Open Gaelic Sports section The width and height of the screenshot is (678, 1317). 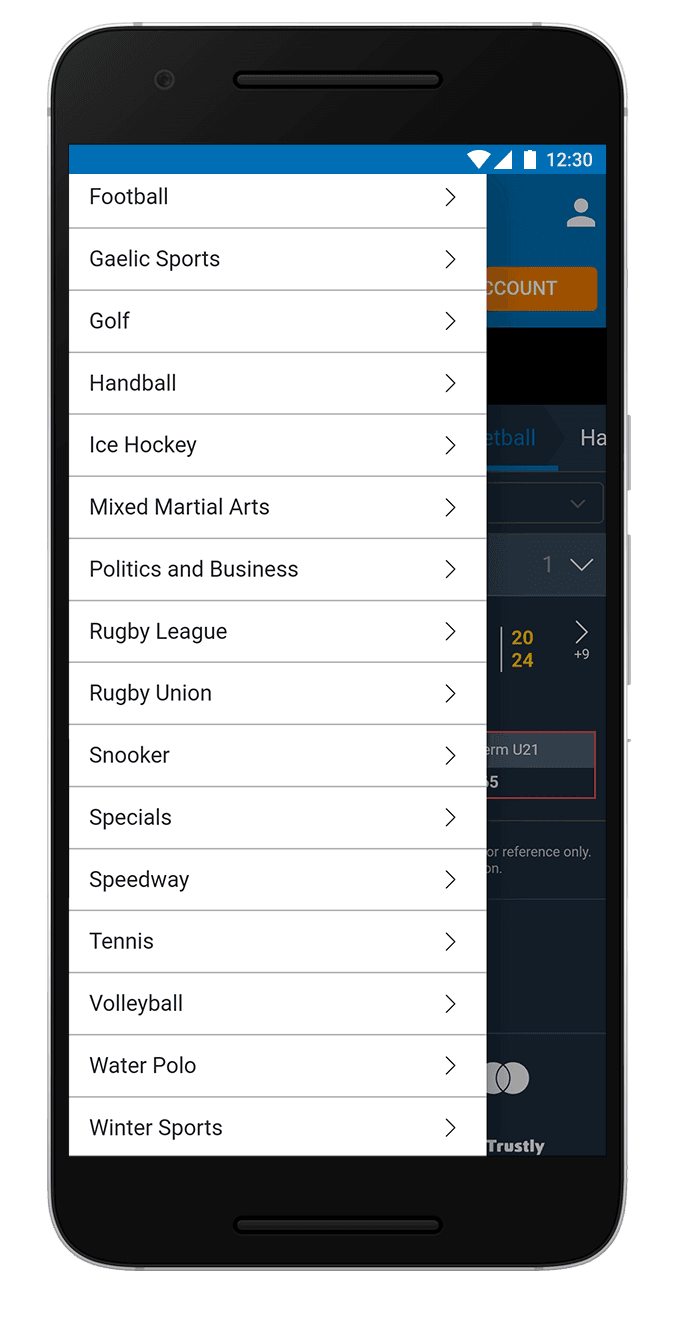pos(277,259)
